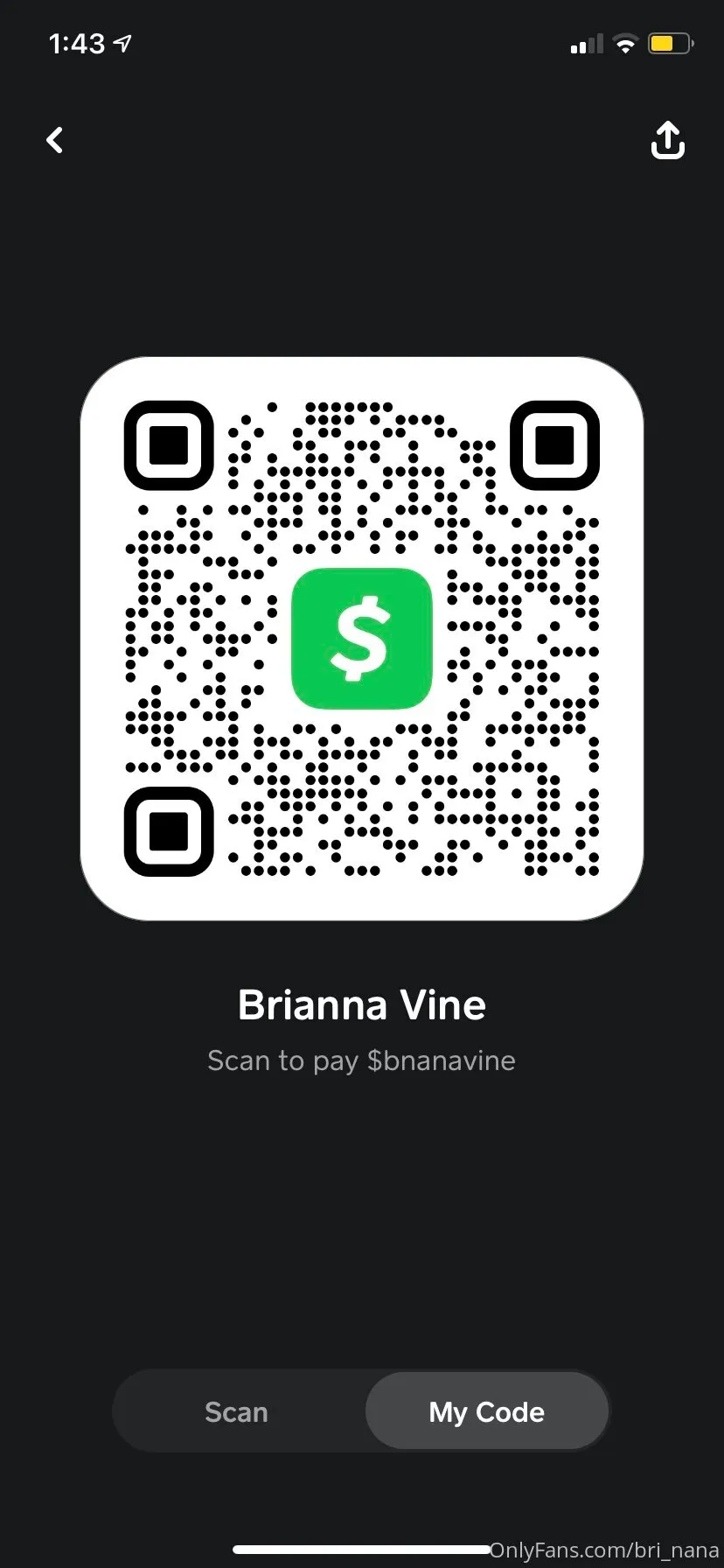Click the back chevron arrow

click(54, 140)
